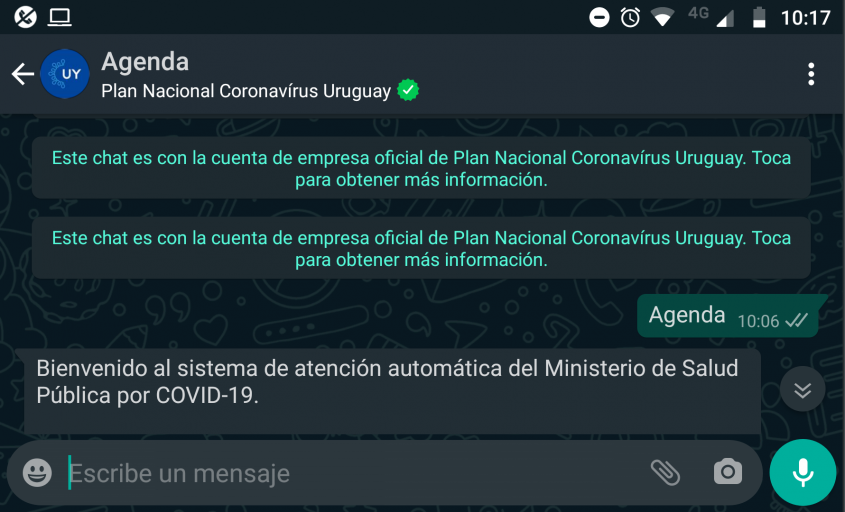Go back to the chat list
The width and height of the screenshot is (845, 512).
23,74
